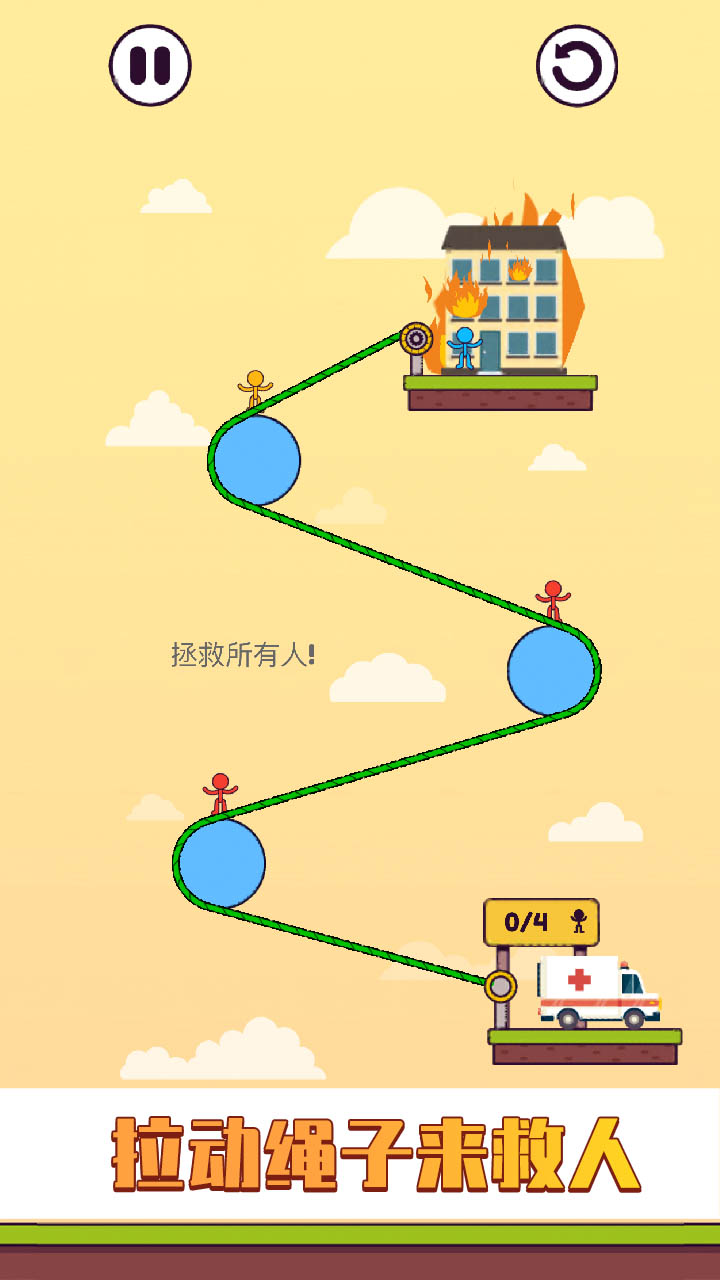Click the red stickman on the lower rope
Image resolution: width=720 pixels, height=1280 pixels.
point(218,793)
